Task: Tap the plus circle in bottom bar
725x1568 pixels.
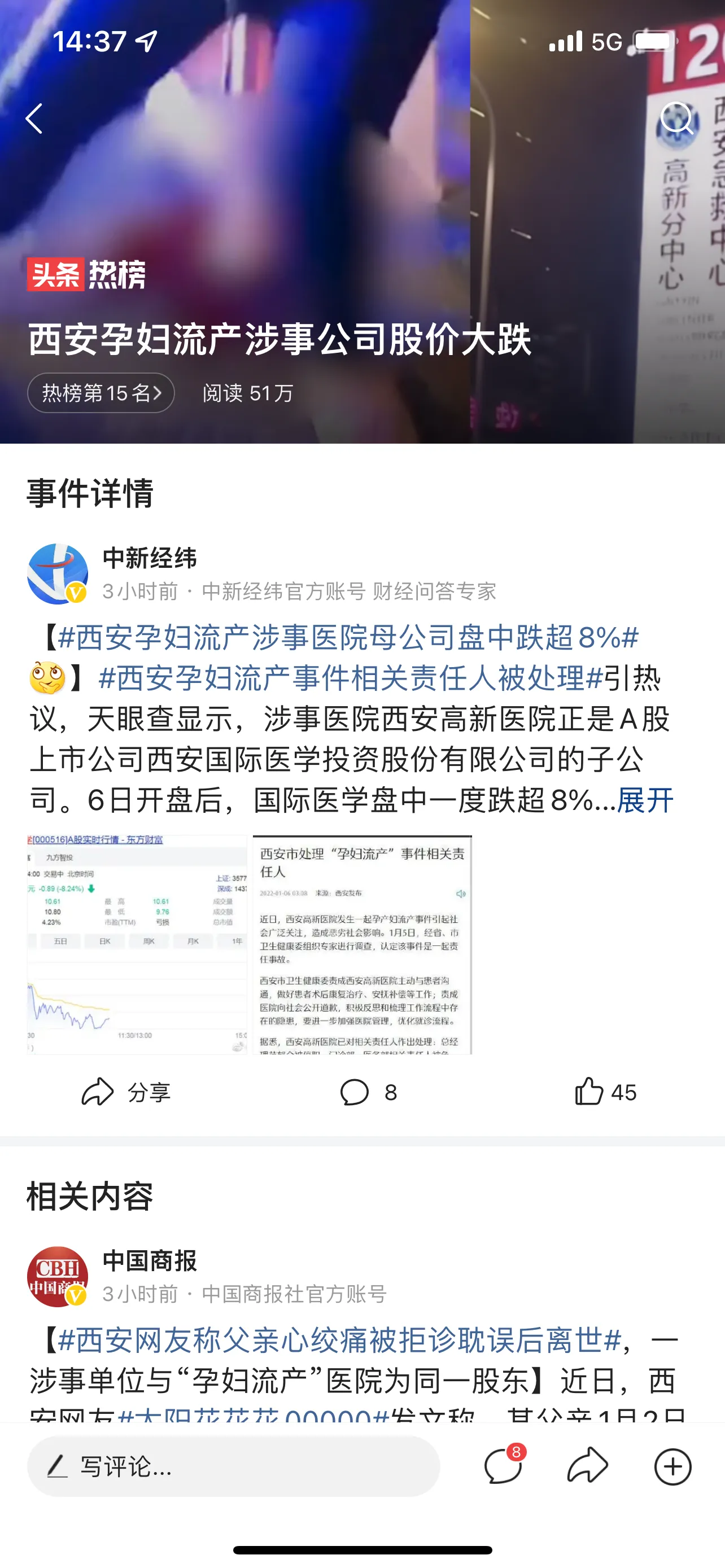Action: pos(672,1466)
